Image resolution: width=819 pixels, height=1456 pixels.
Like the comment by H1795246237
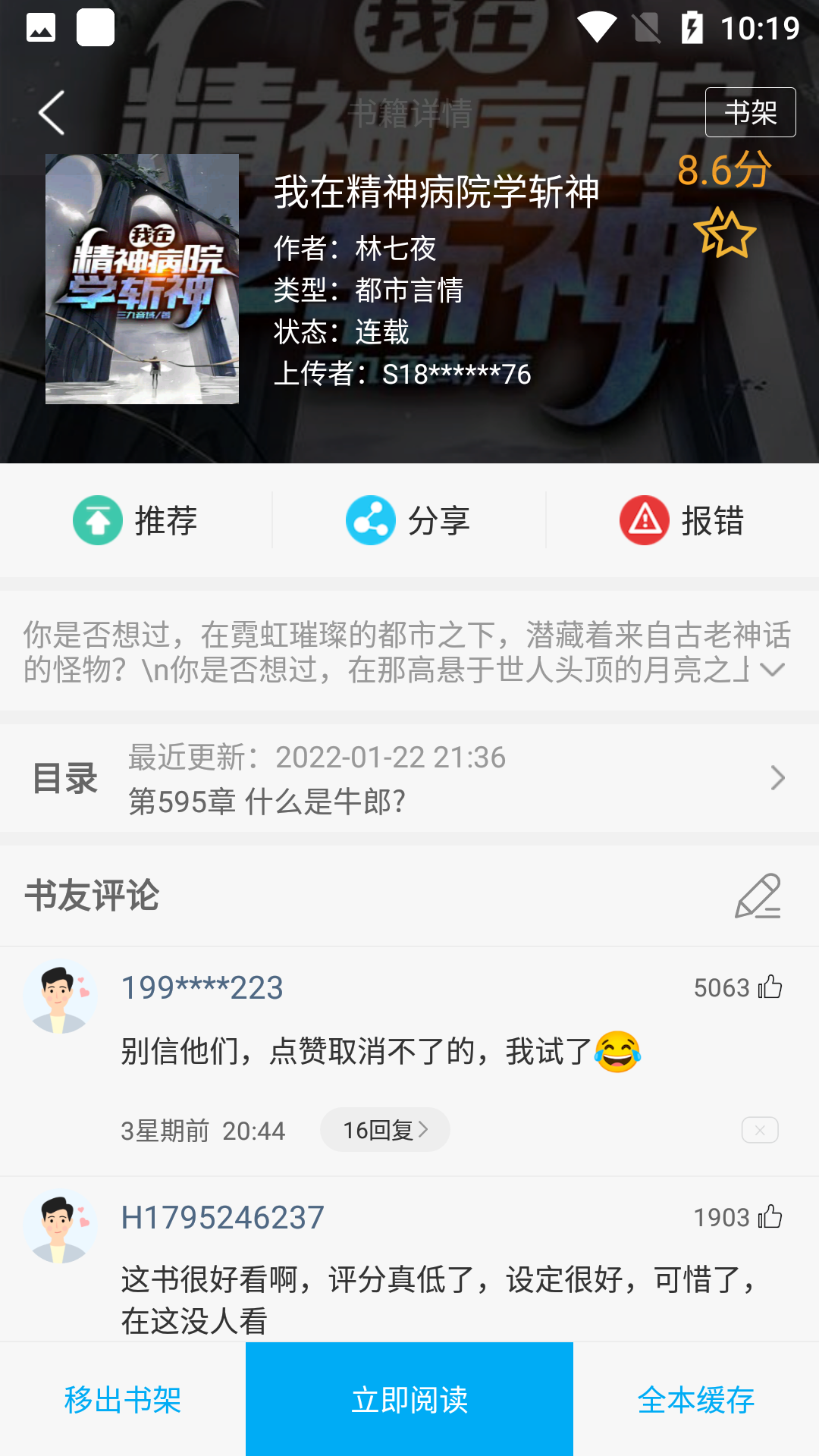tap(770, 1217)
